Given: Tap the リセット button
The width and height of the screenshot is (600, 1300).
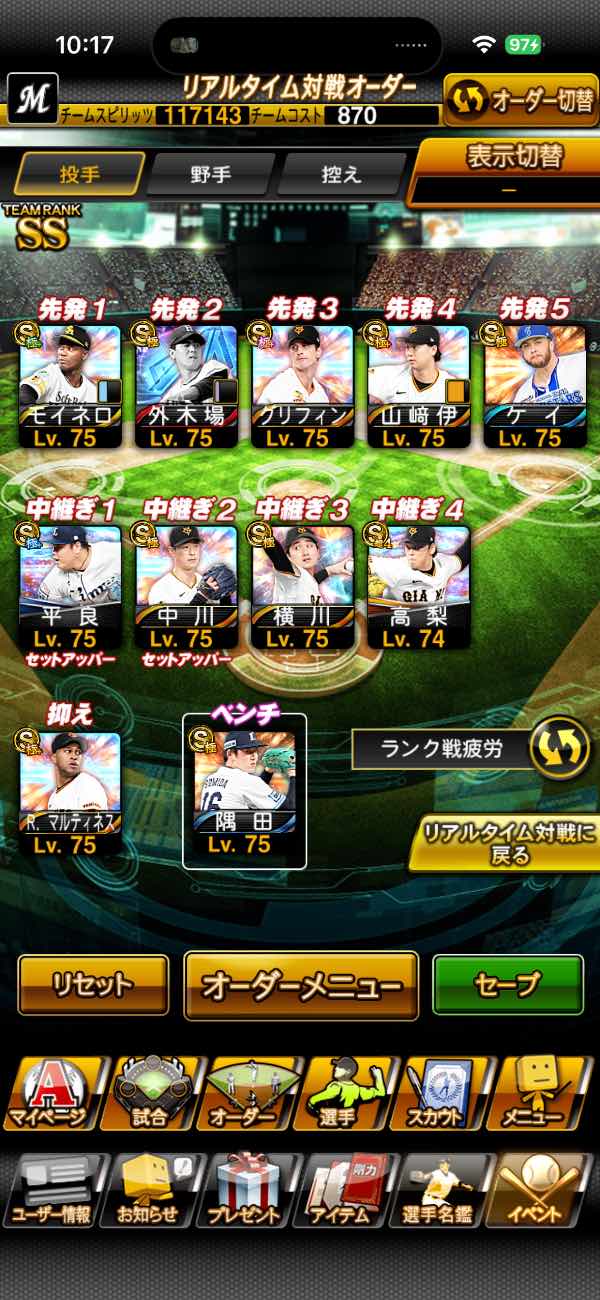Looking at the screenshot, I should 93,985.
